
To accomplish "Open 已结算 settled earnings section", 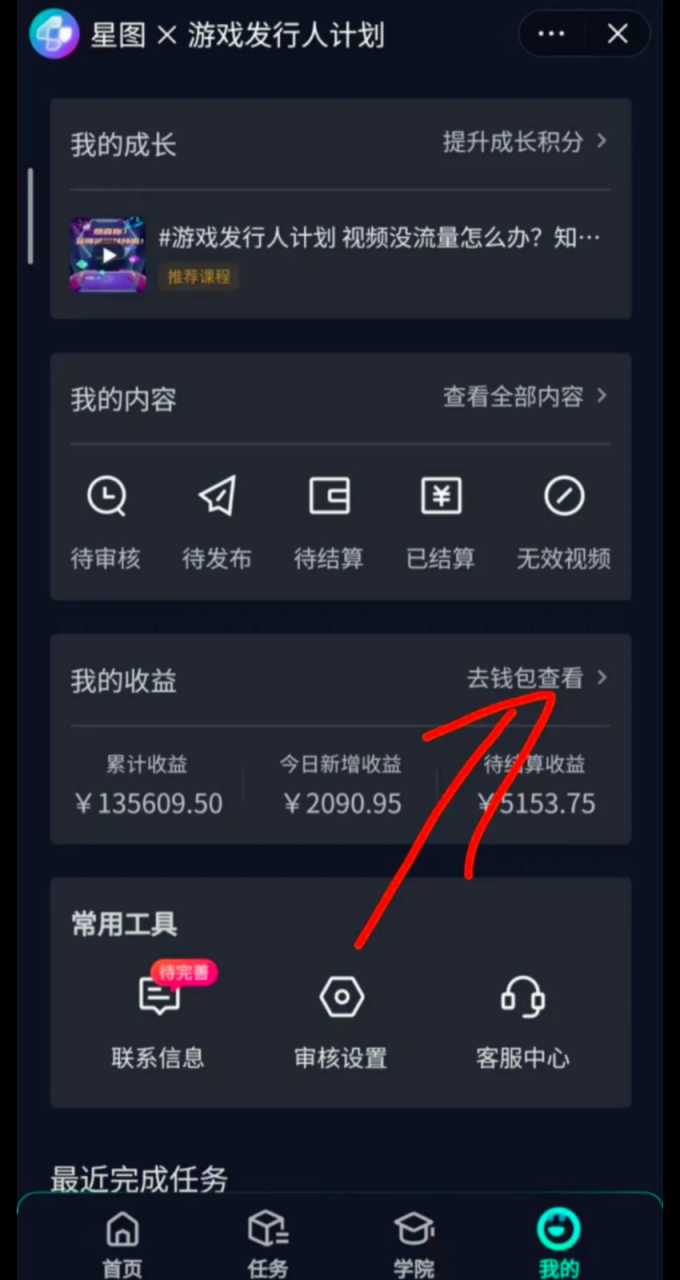I will pos(440,522).
